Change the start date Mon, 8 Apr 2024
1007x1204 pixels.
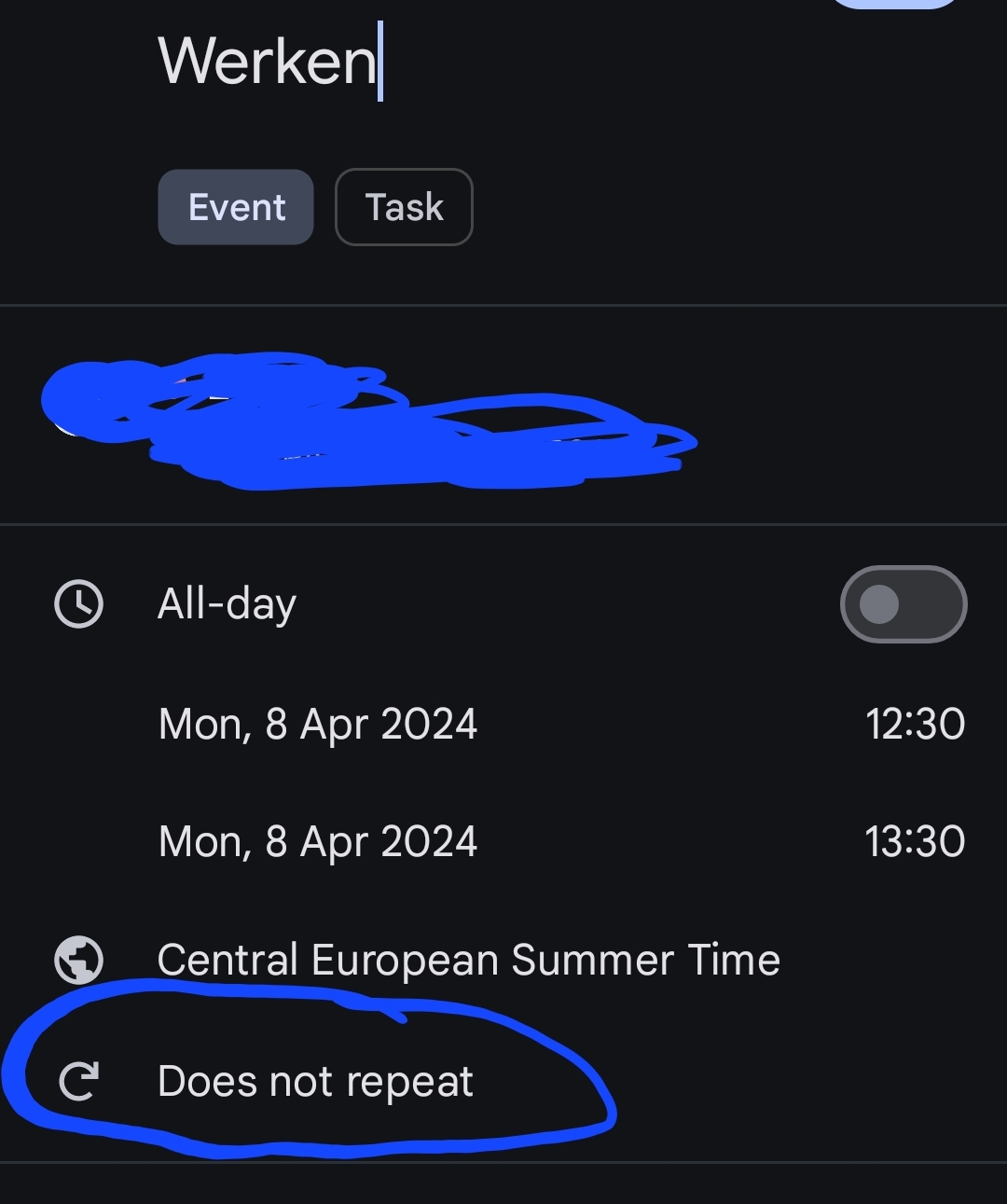pyautogui.click(x=317, y=724)
